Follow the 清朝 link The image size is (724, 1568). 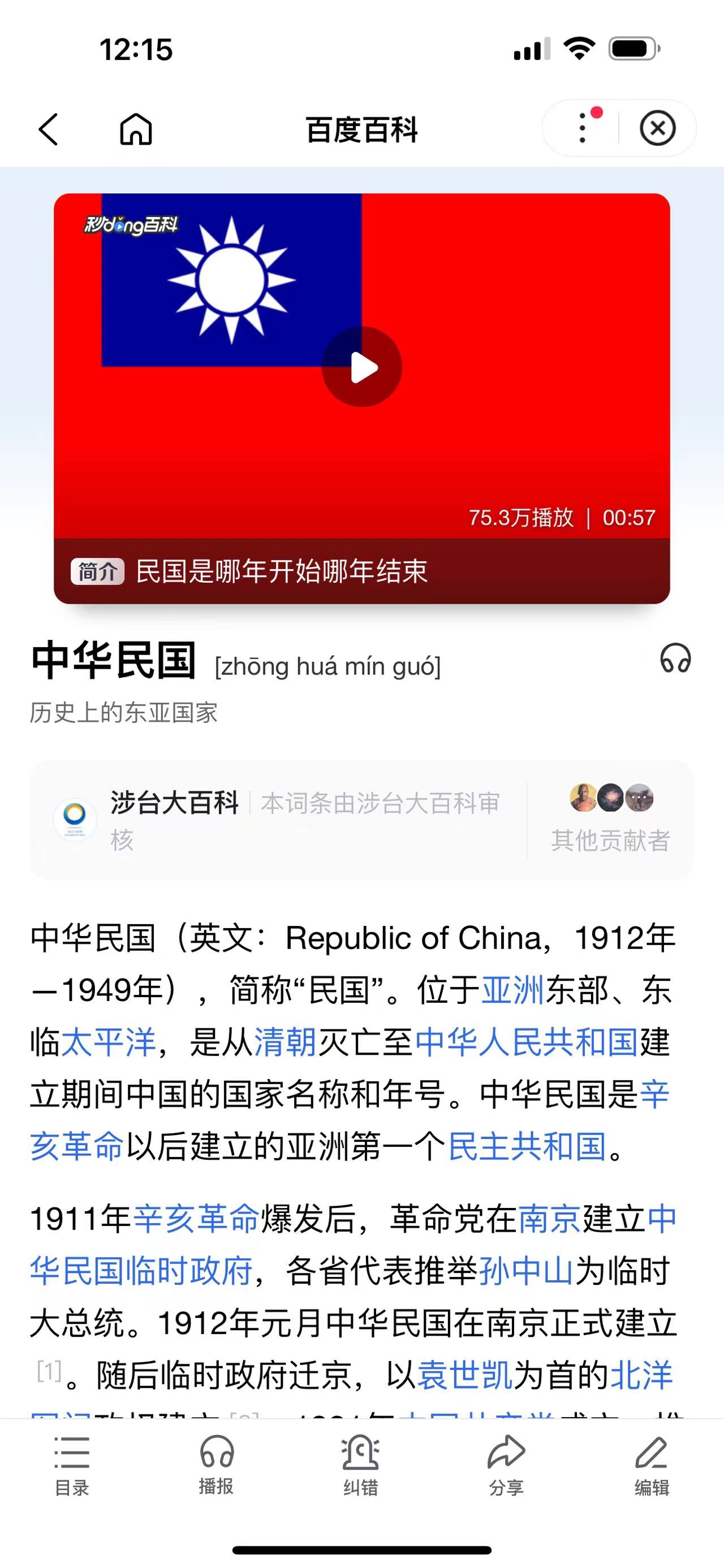285,1042
